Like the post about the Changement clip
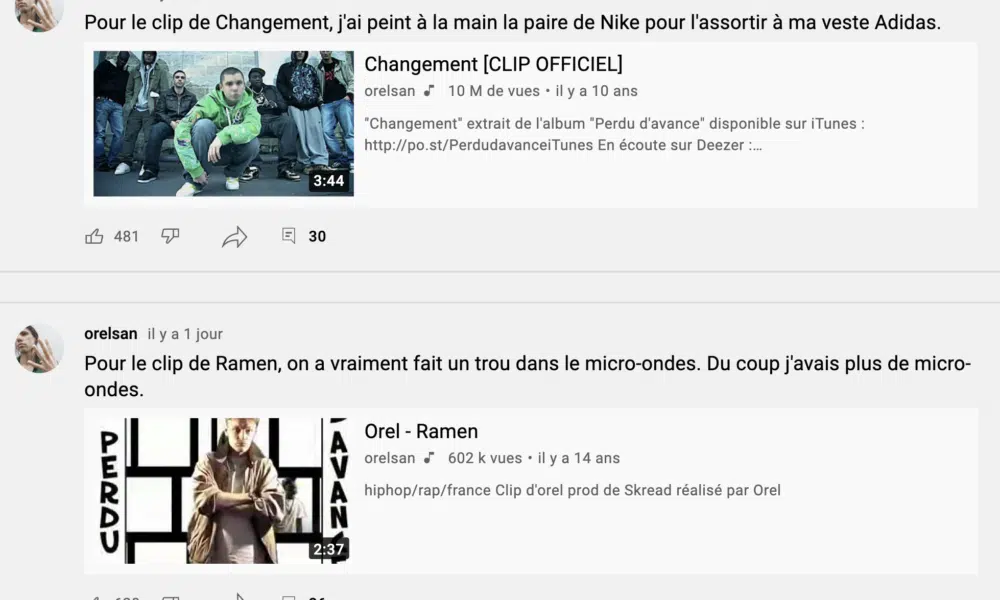Image resolution: width=1000 pixels, height=600 pixels. click(94, 237)
